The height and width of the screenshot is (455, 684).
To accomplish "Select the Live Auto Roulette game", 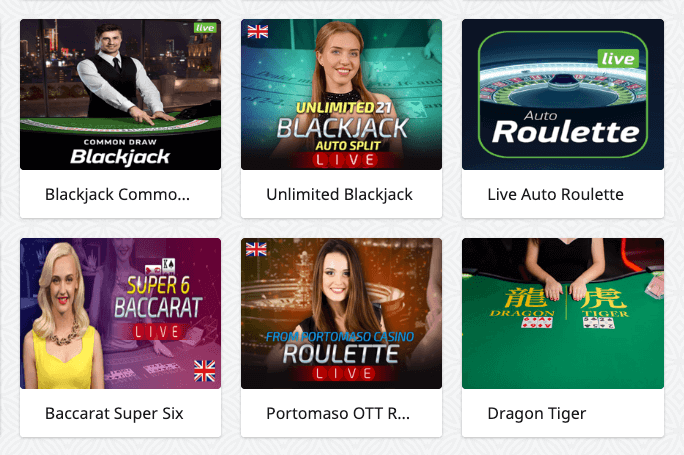I will pyautogui.click(x=562, y=95).
